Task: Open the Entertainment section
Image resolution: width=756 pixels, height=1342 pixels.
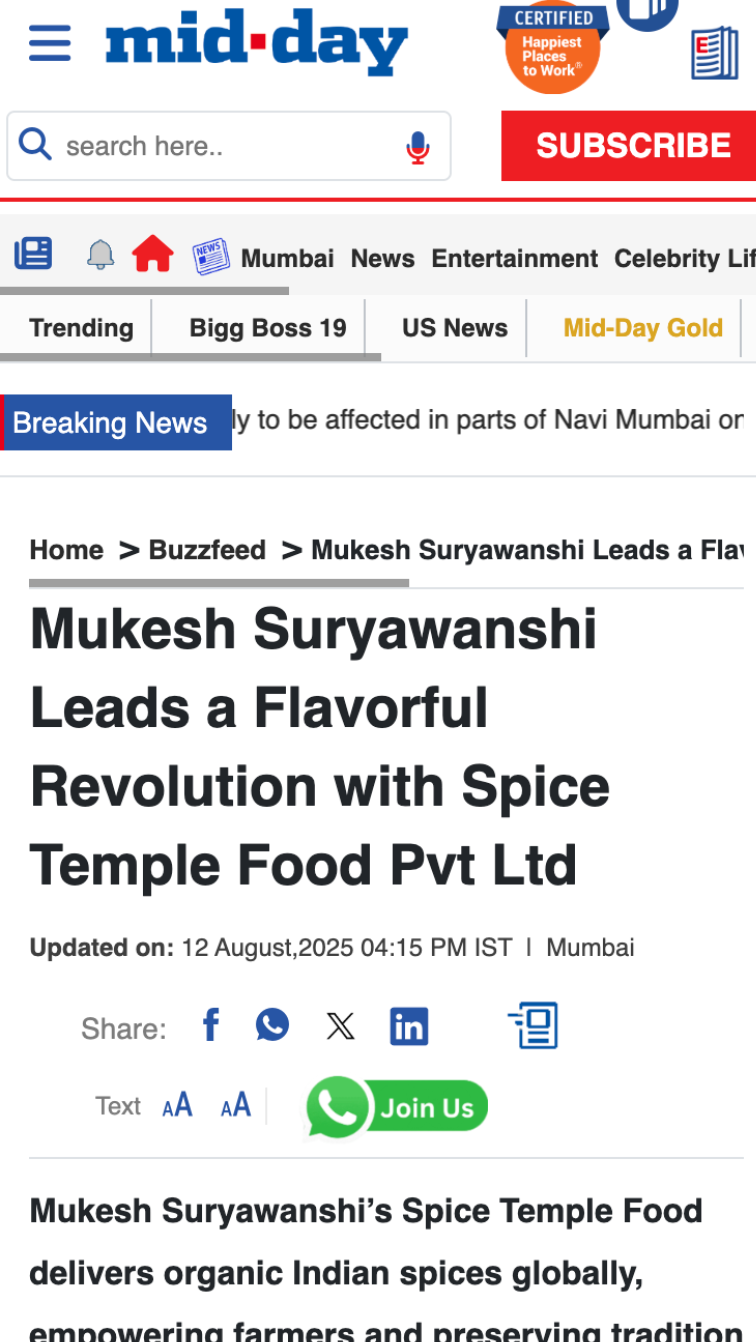Action: pyautogui.click(x=514, y=258)
